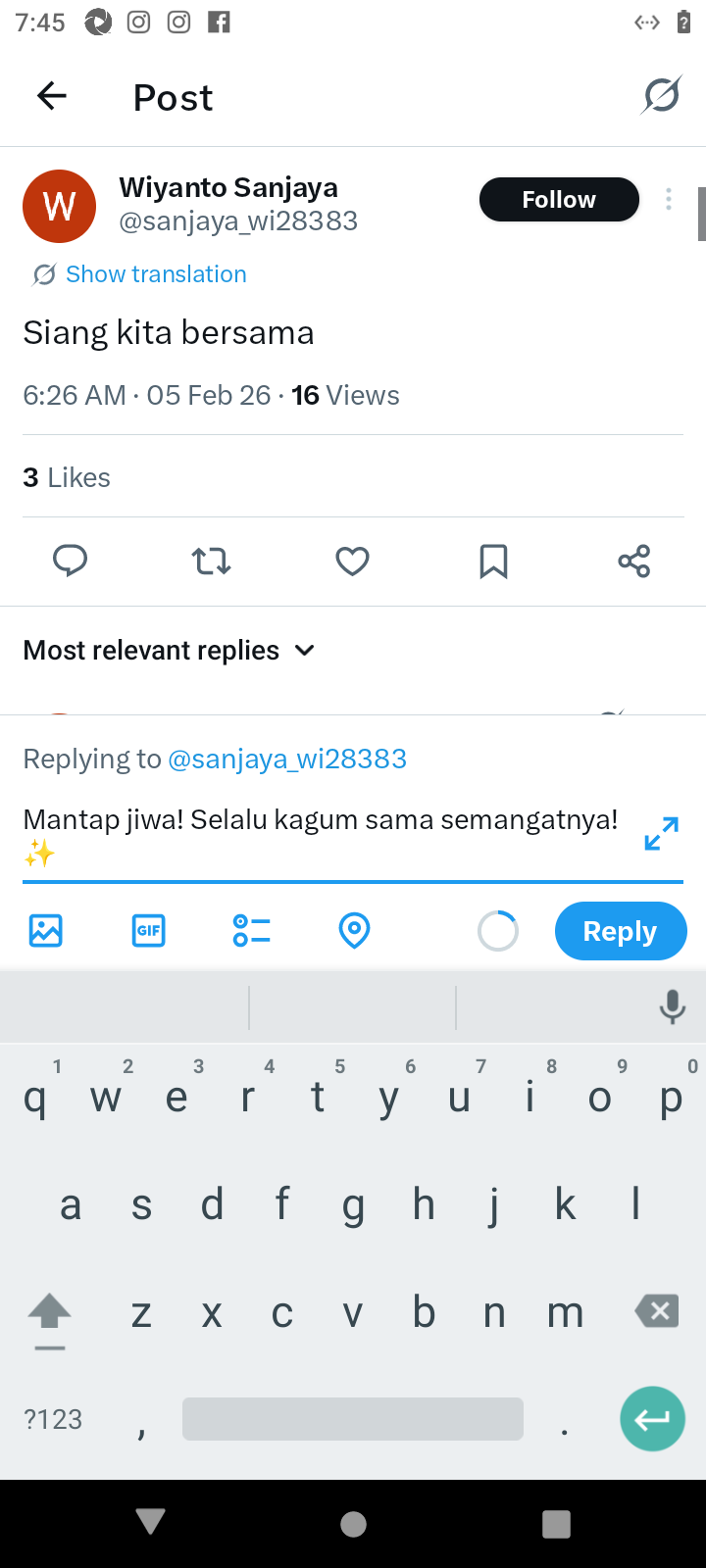The height and width of the screenshot is (1568, 706).
Task: Share the post
Action: tap(634, 561)
